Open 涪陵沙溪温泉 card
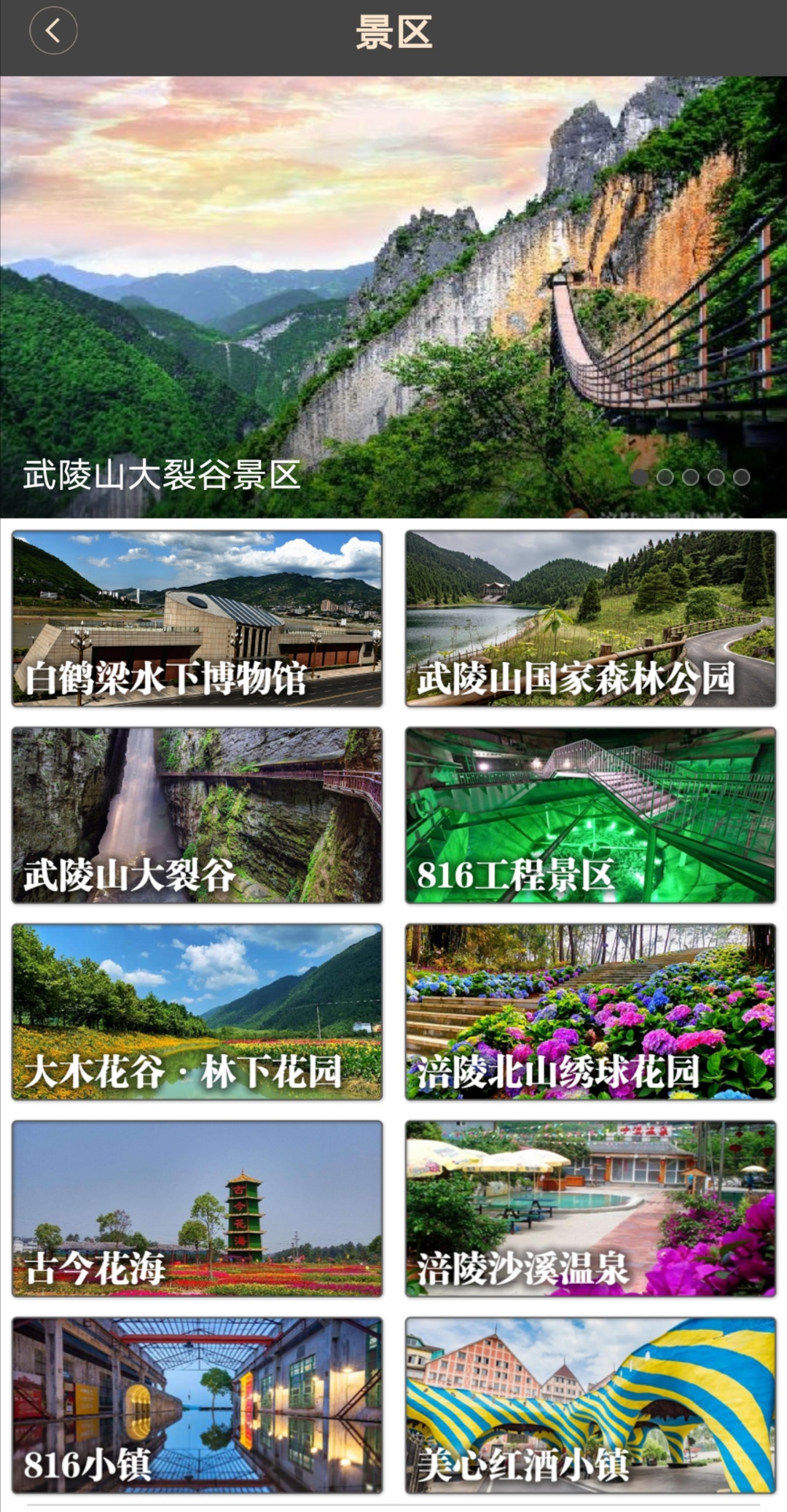Viewport: 787px width, 1512px height. pos(590,1208)
